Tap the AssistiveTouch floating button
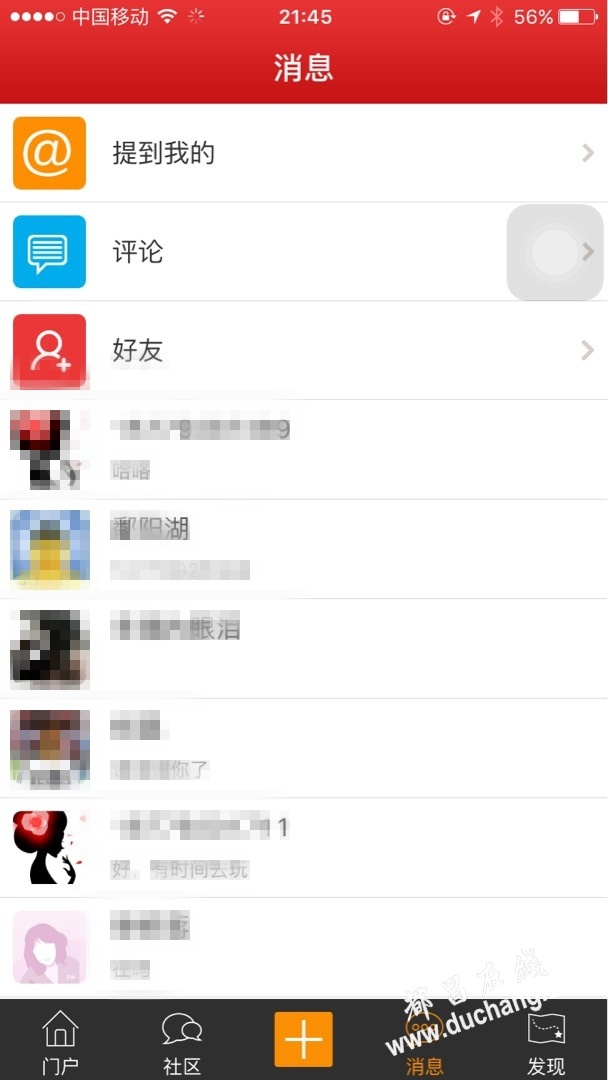The width and height of the screenshot is (608, 1080). tap(555, 252)
